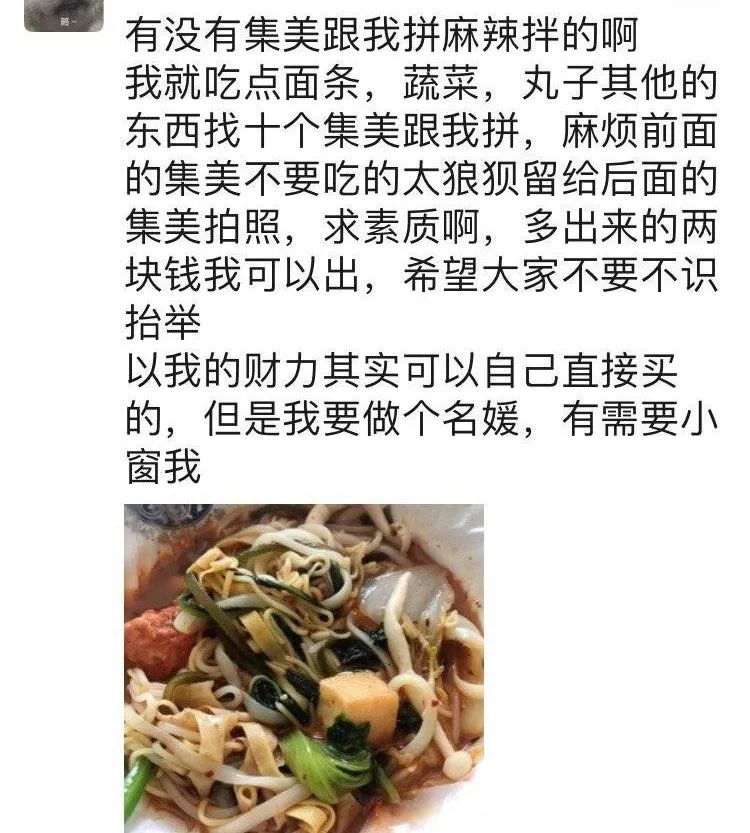This screenshot has height=833, width=750.
Task: View the spicy noodle photo full size
Action: (x=303, y=667)
